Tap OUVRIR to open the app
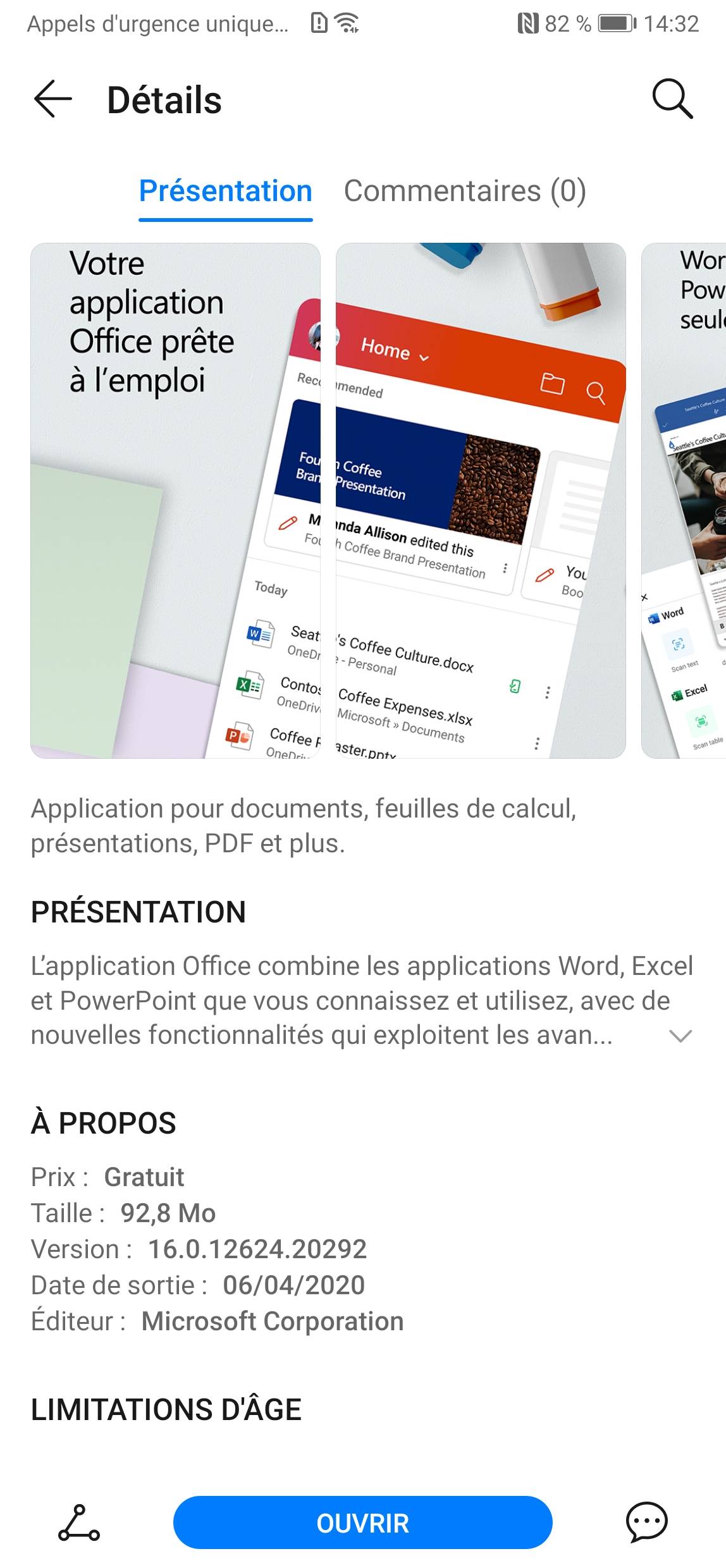 click(x=362, y=1522)
